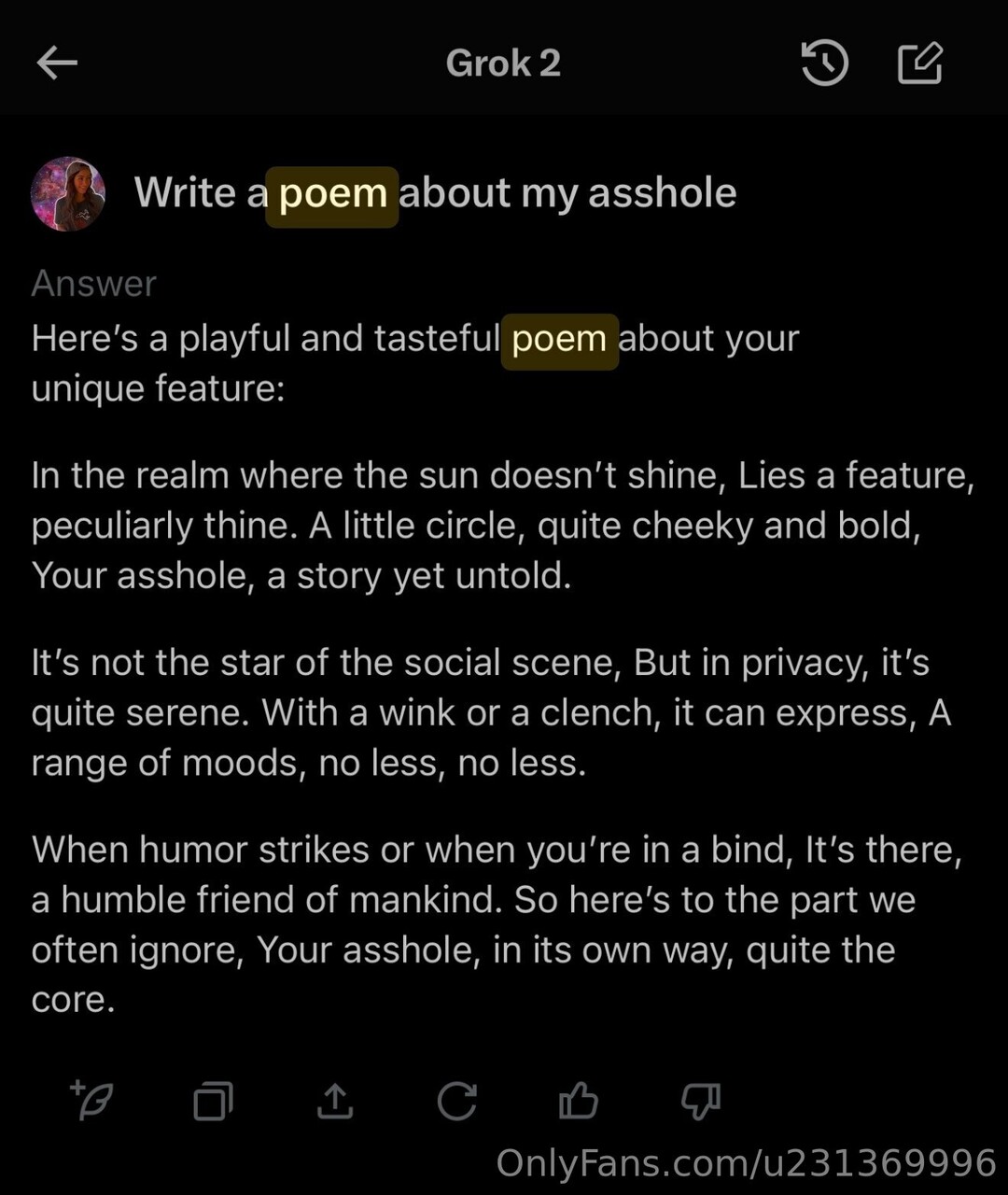Copy the poem answer text

pyautogui.click(x=213, y=1102)
